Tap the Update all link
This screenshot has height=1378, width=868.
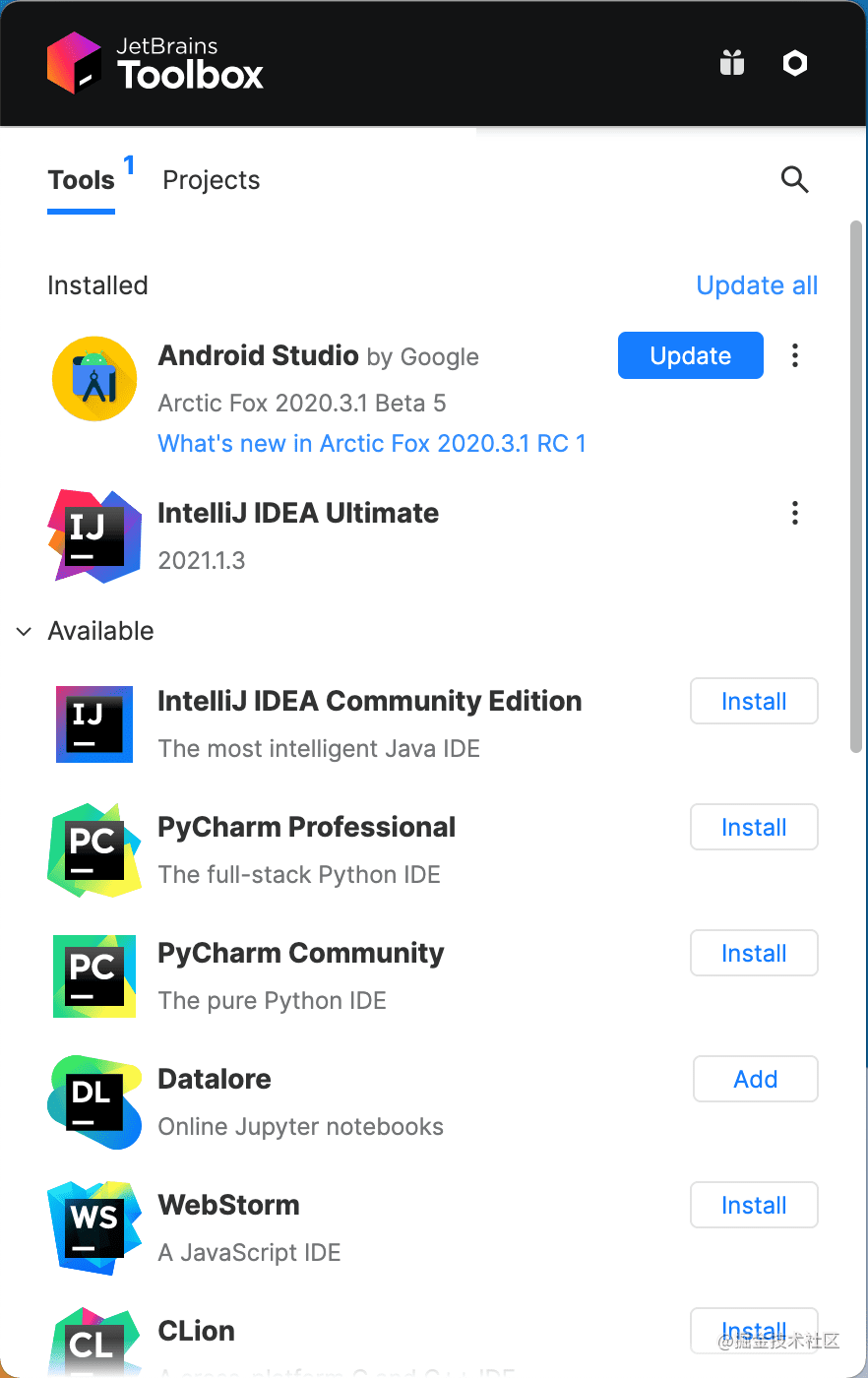coord(757,285)
